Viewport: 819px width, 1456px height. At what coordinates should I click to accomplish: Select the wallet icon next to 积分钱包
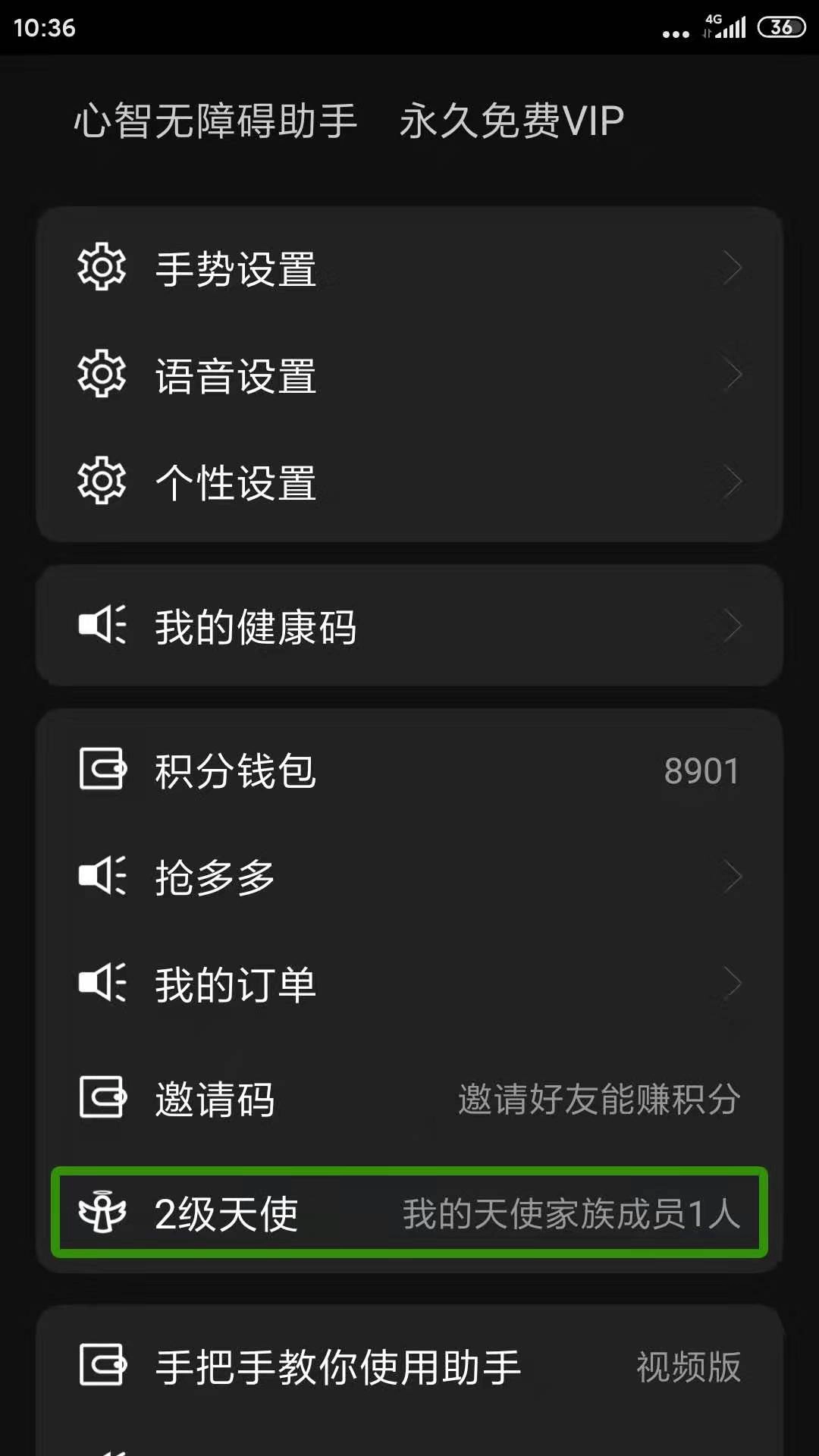[x=104, y=771]
